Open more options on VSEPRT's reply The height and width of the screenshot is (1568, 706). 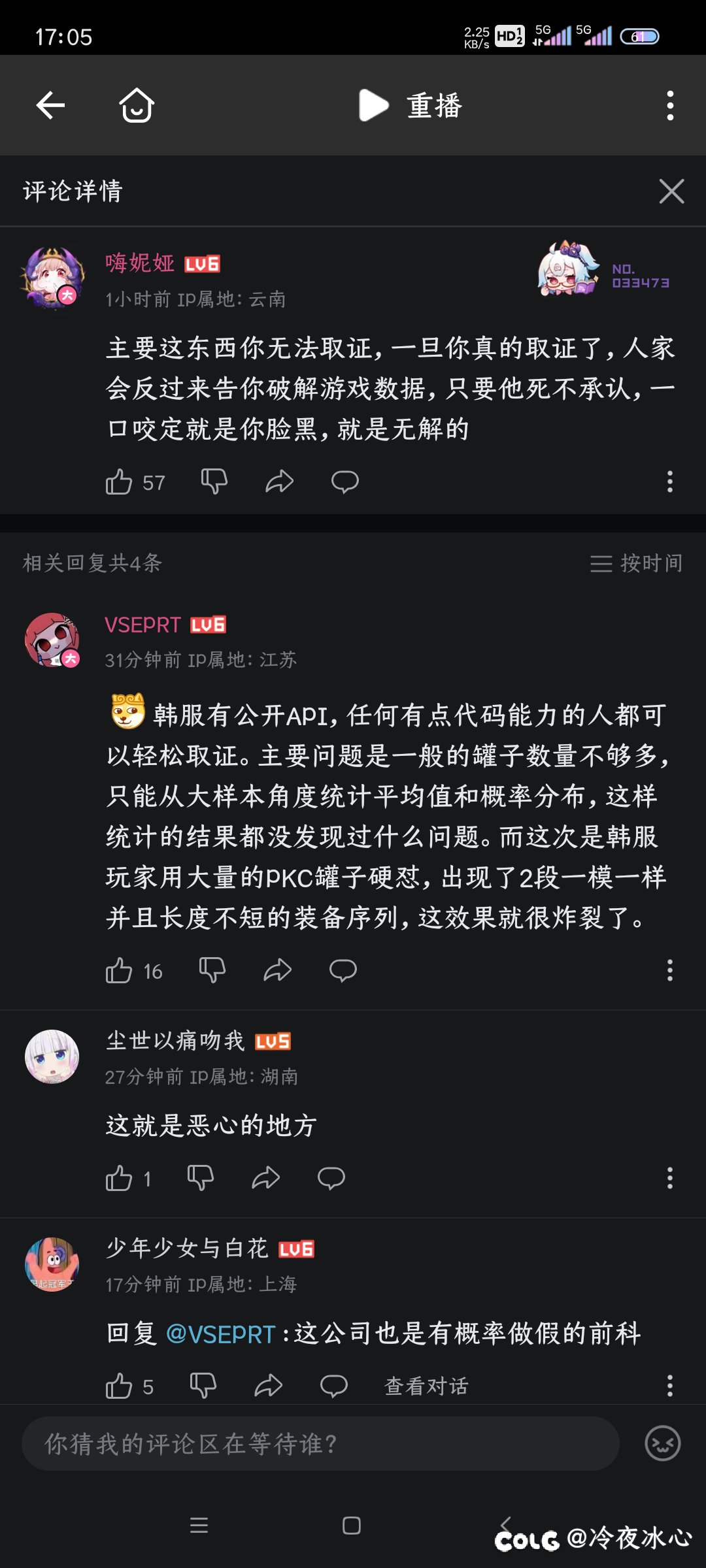(669, 971)
